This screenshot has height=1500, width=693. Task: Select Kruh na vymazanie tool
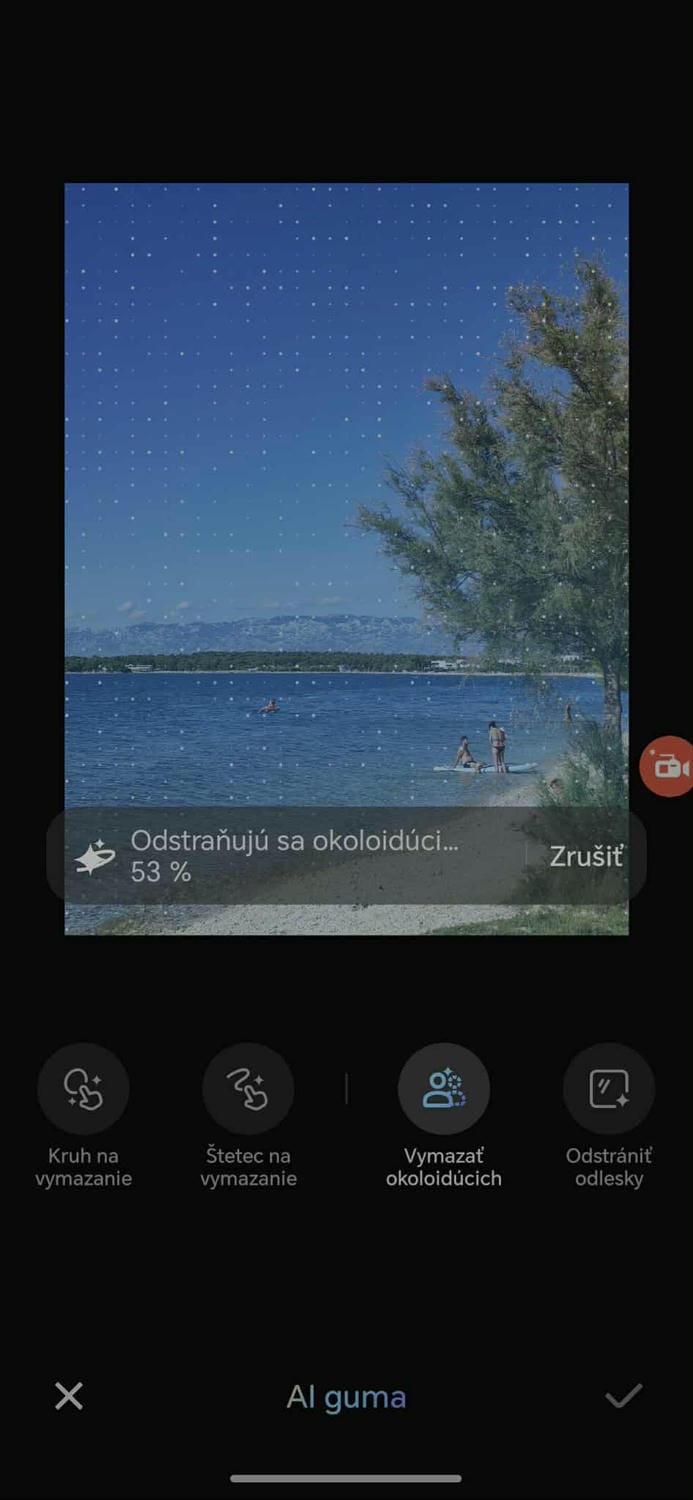[x=83, y=1089]
